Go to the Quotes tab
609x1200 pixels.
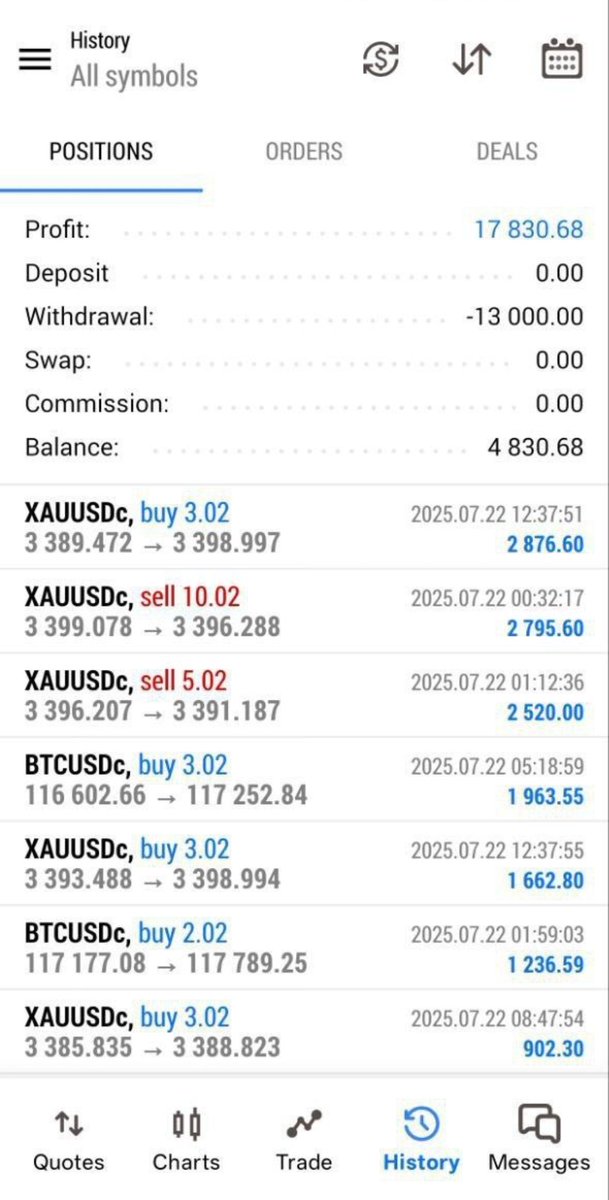[x=68, y=1140]
